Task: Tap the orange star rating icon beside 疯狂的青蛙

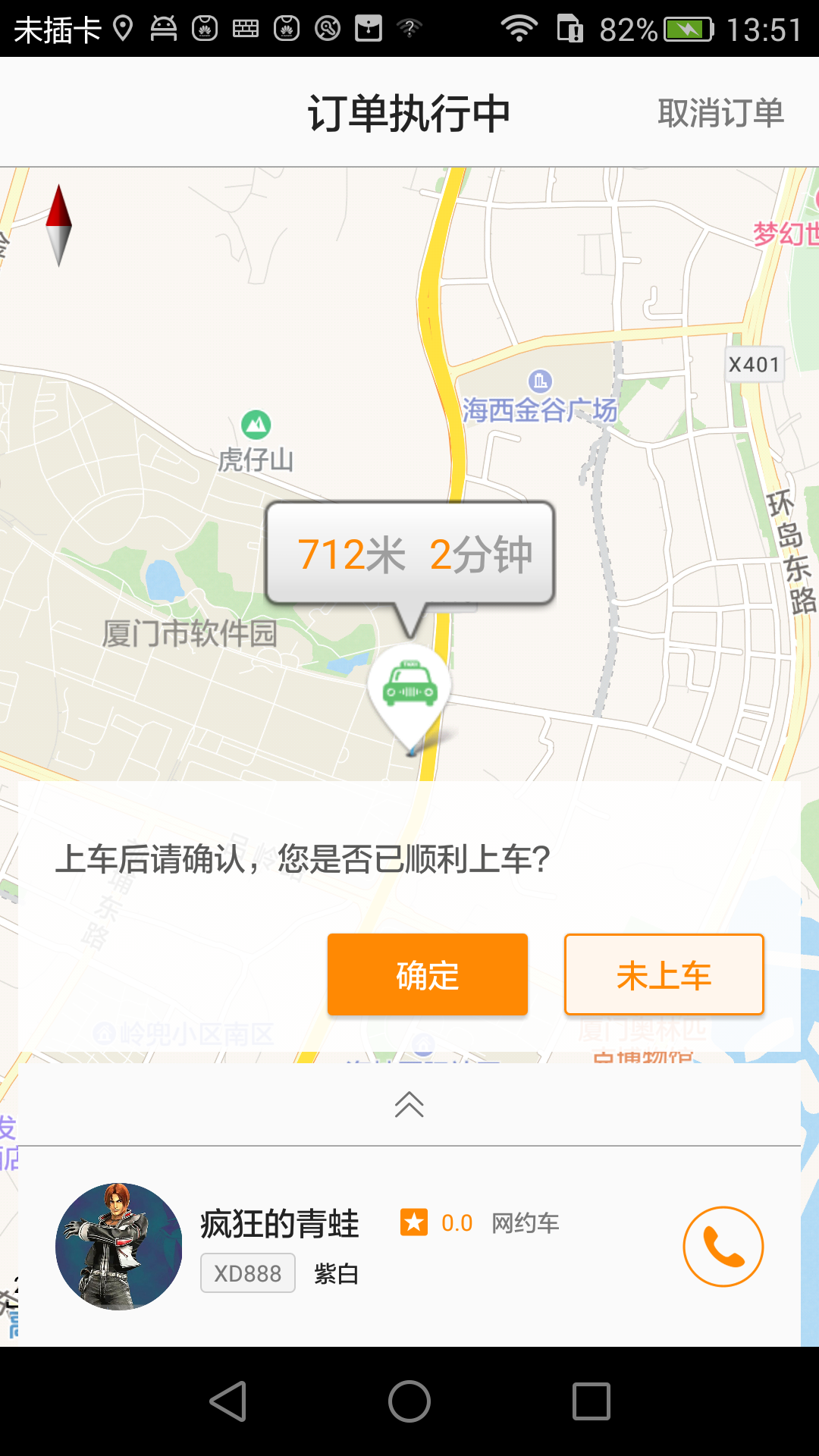Action: coord(413,1222)
